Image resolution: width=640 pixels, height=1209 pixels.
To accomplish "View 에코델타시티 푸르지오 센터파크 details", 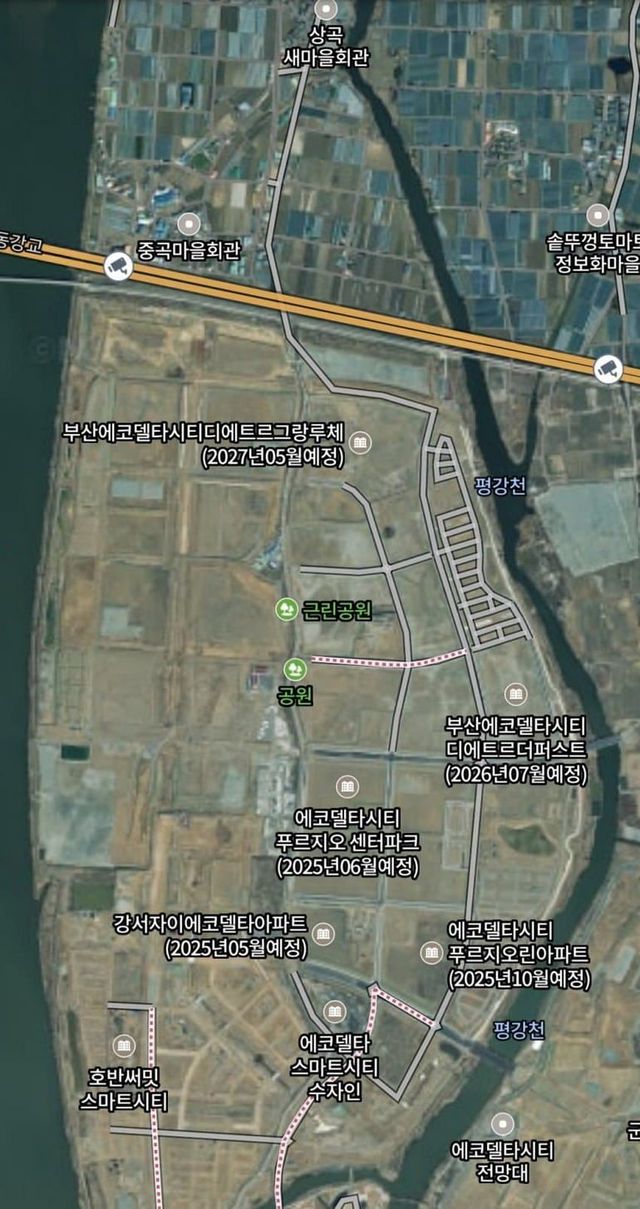I will [347, 786].
